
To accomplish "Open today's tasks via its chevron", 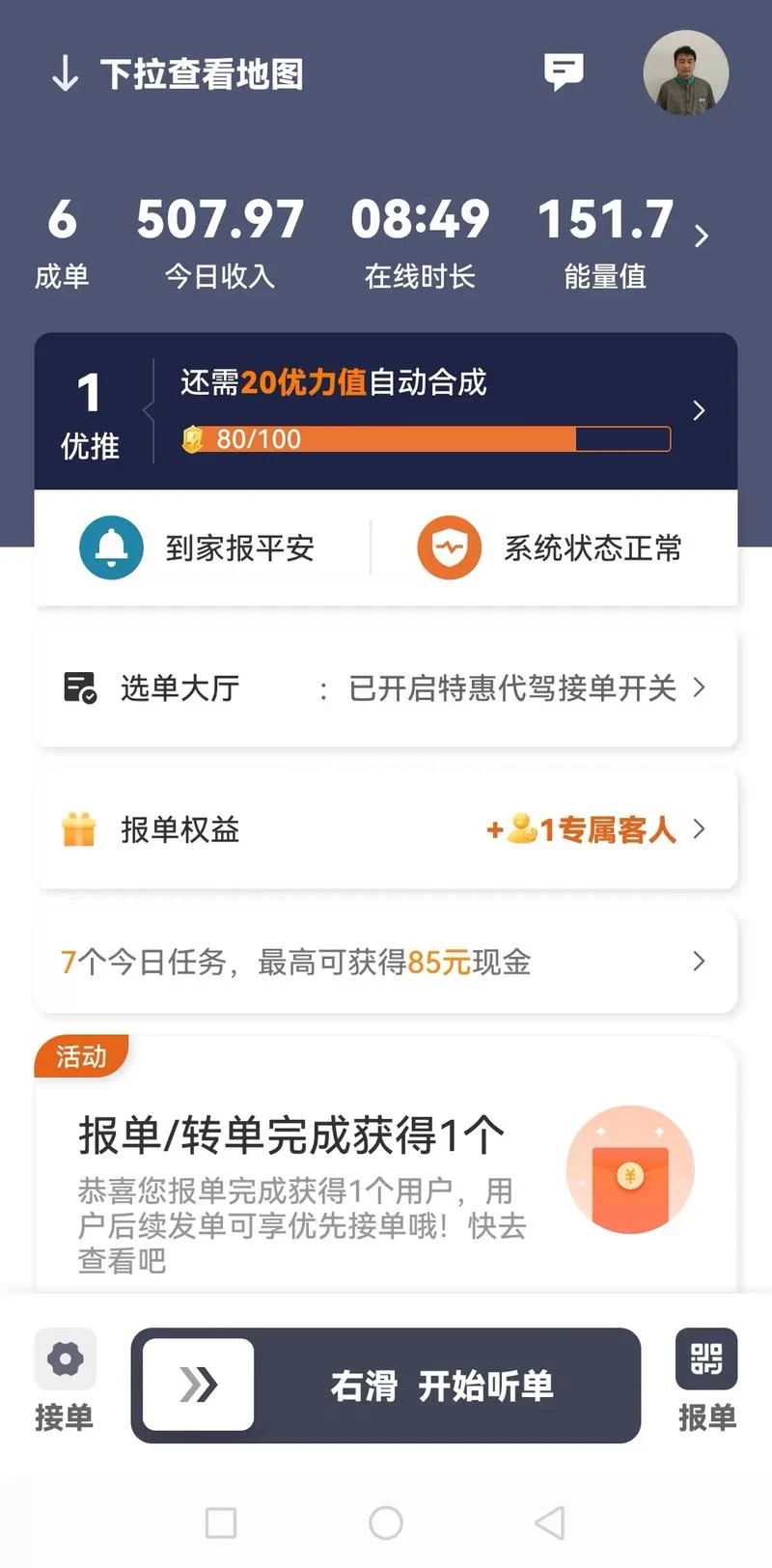I will point(699,962).
